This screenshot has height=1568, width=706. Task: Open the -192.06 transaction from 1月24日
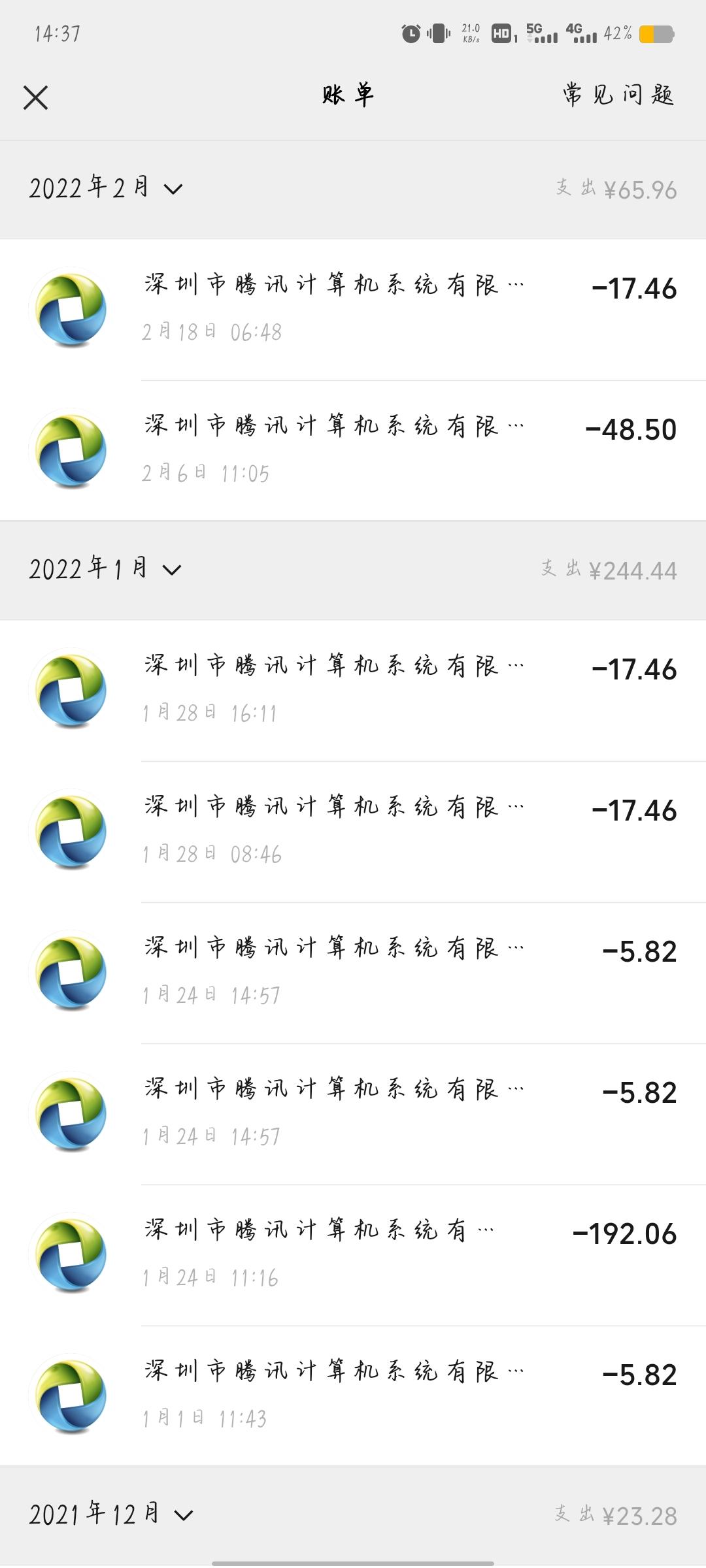coord(353,1254)
